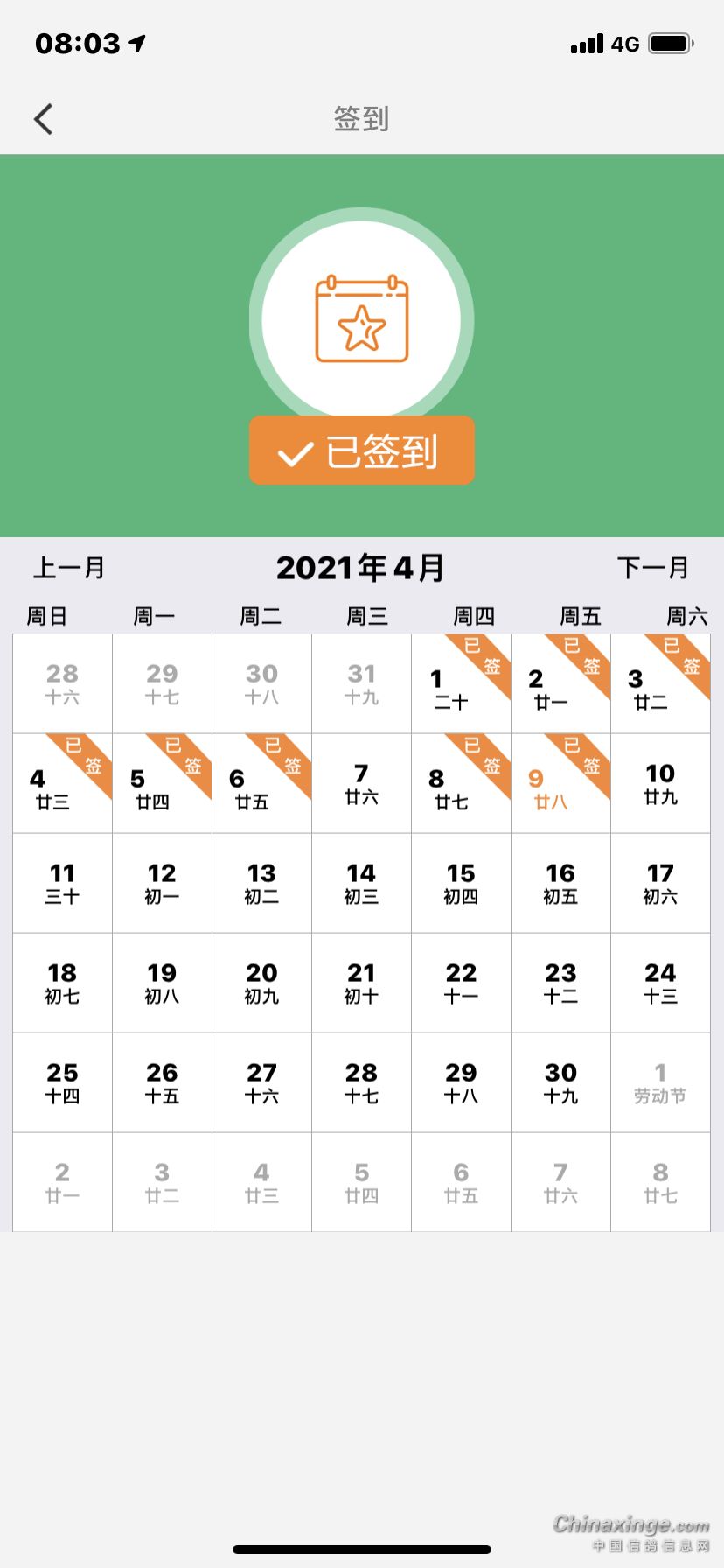Tap the 已签到 check-in button
The height and width of the screenshot is (1568, 724).
pyautogui.click(x=362, y=451)
